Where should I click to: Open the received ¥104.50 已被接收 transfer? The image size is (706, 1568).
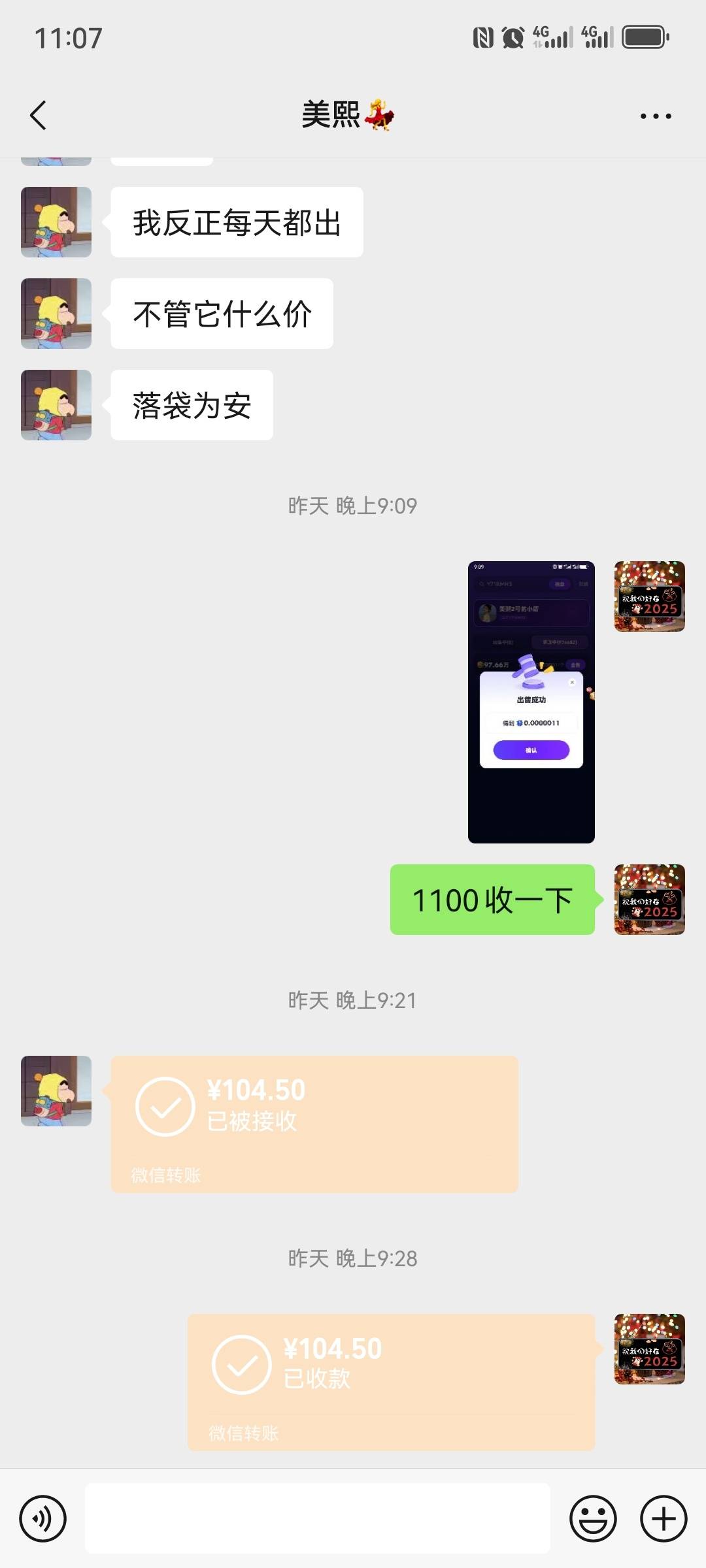[314, 1124]
